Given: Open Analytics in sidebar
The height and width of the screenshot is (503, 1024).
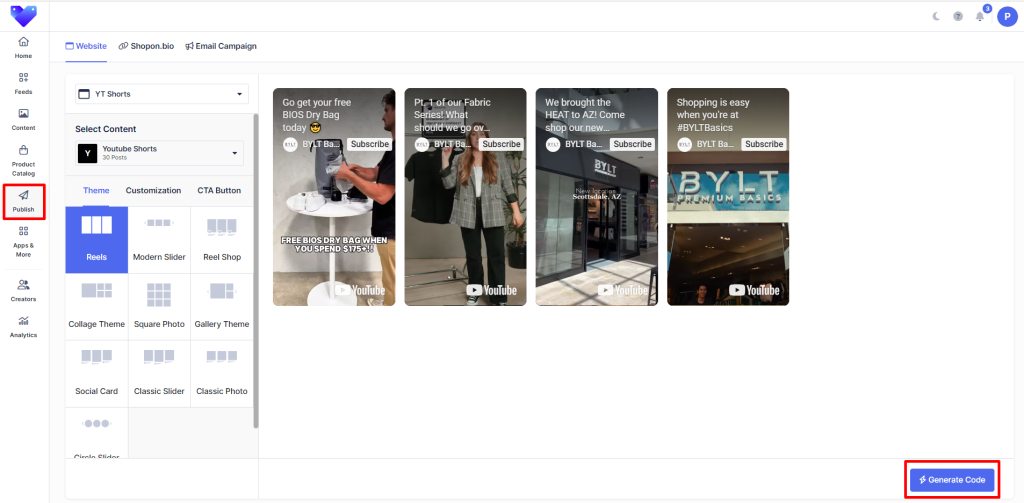Looking at the screenshot, I should [23, 326].
